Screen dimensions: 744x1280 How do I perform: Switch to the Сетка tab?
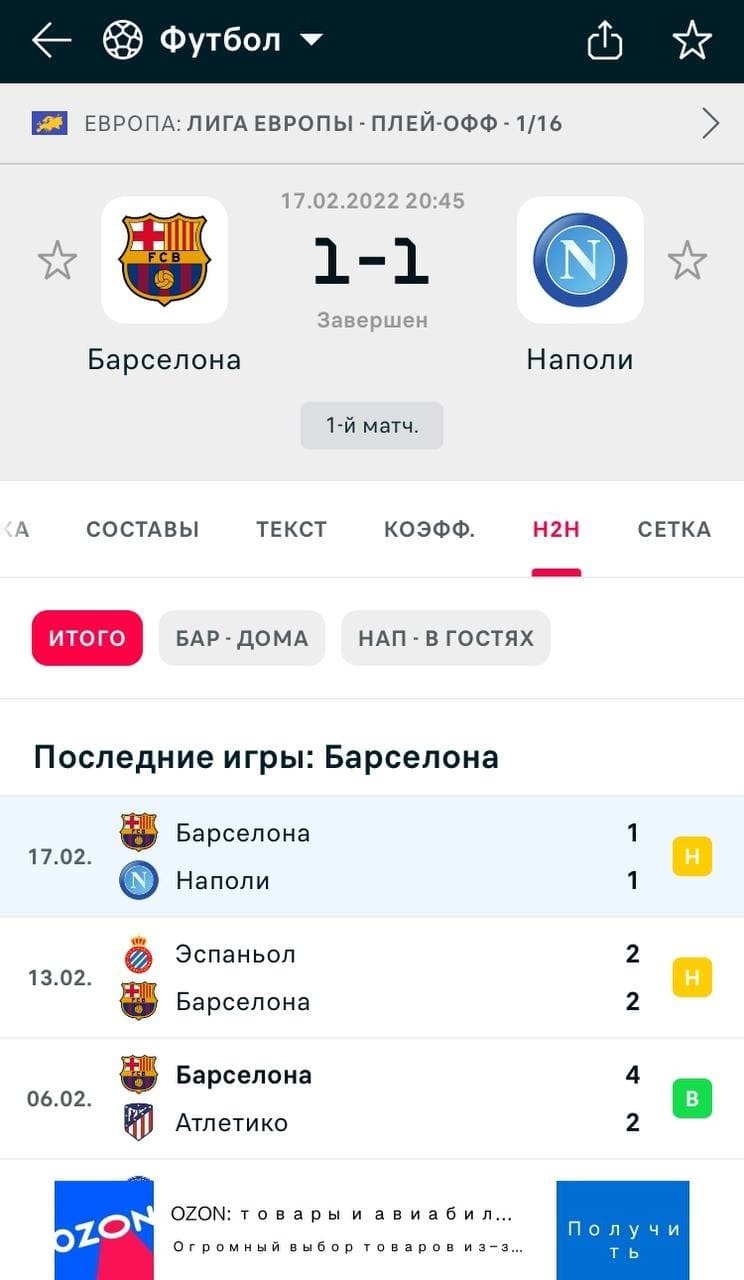(674, 530)
